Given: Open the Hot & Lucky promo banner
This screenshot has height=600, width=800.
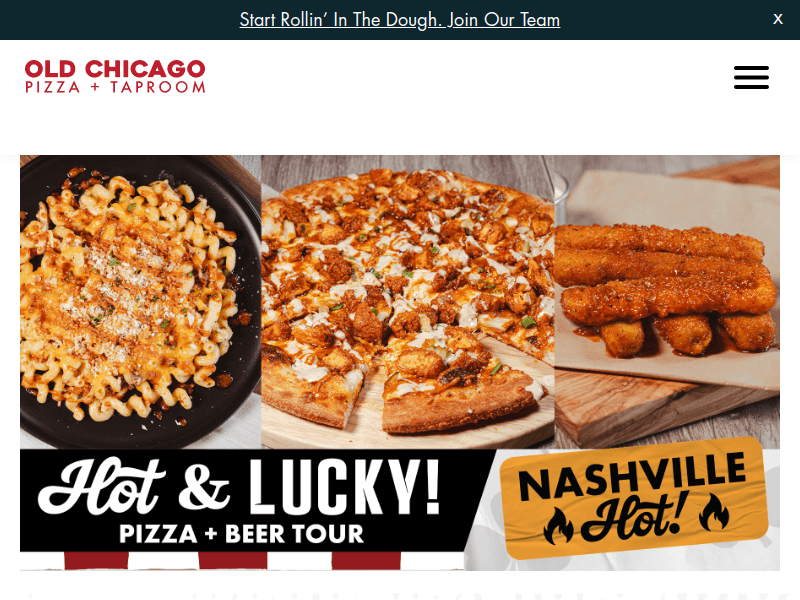Looking at the screenshot, I should click(400, 362).
